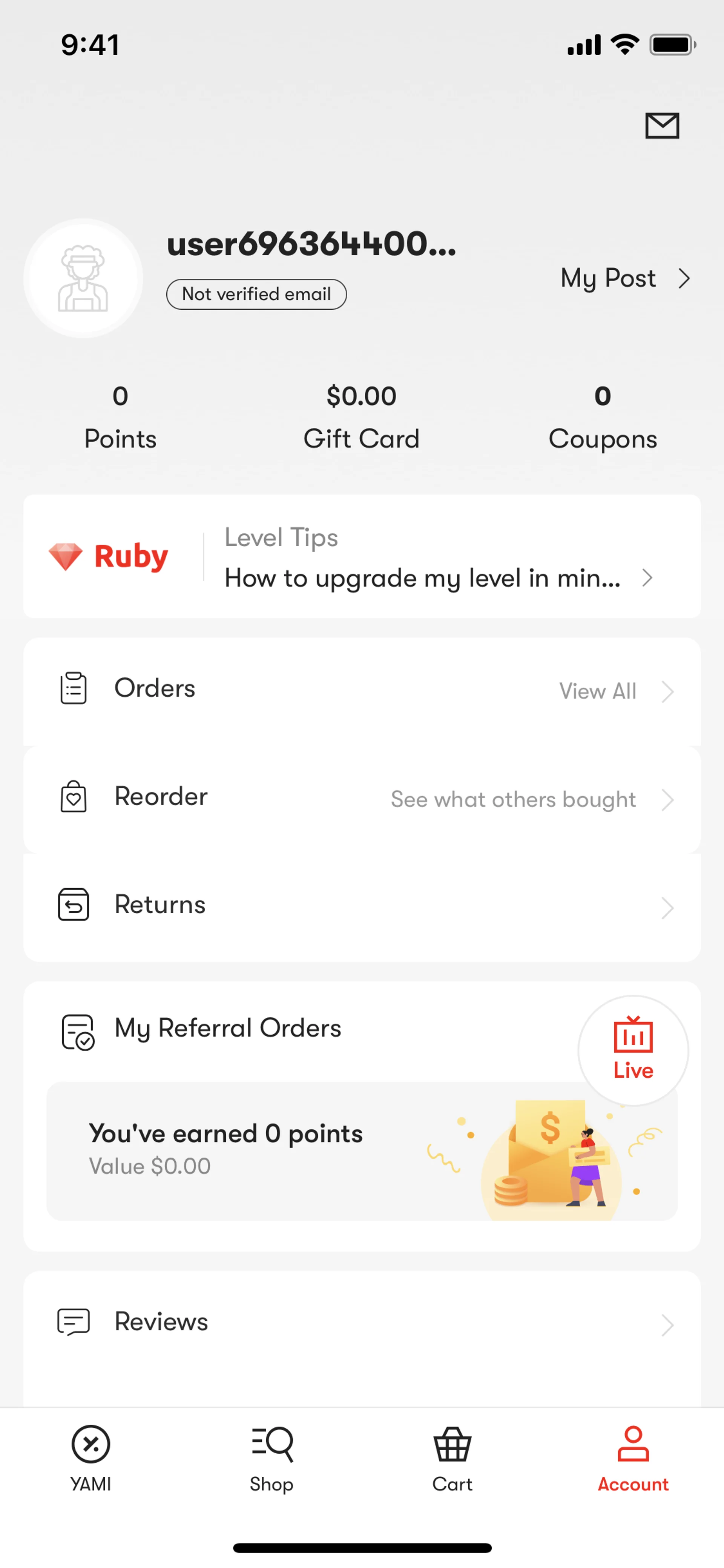Open Level Tips on upgrading level
The image size is (724, 1568).
click(438, 557)
